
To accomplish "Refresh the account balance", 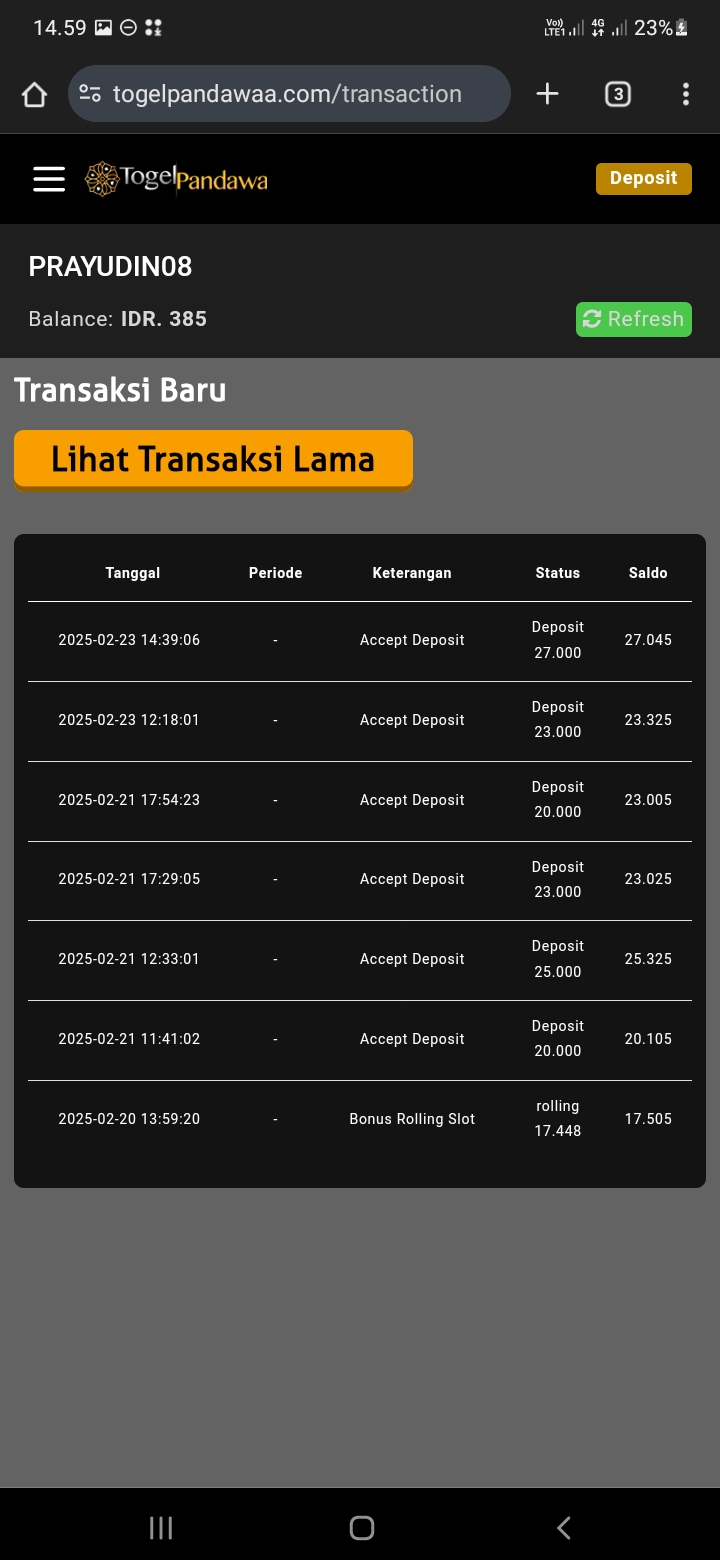I will (633, 319).
